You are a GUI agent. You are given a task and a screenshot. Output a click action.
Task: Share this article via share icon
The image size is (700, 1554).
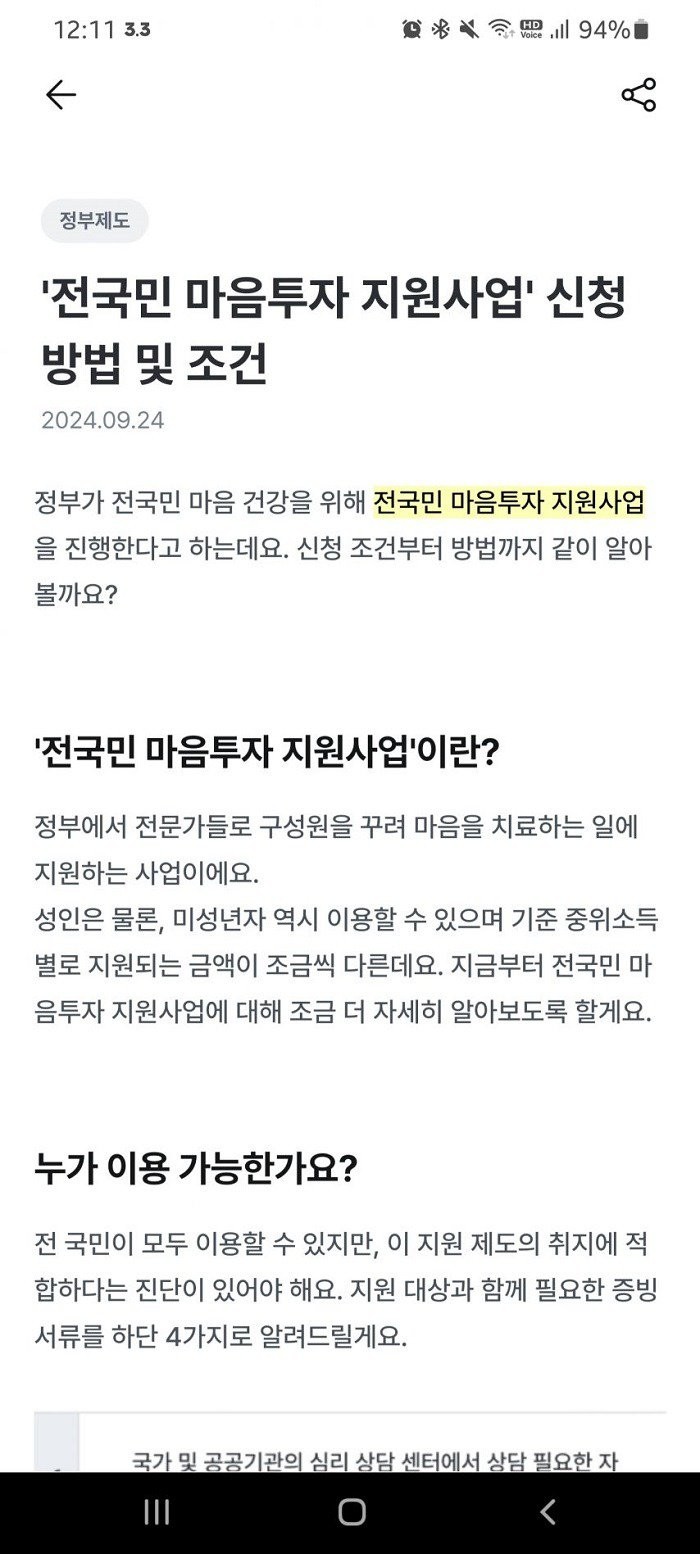pyautogui.click(x=638, y=95)
